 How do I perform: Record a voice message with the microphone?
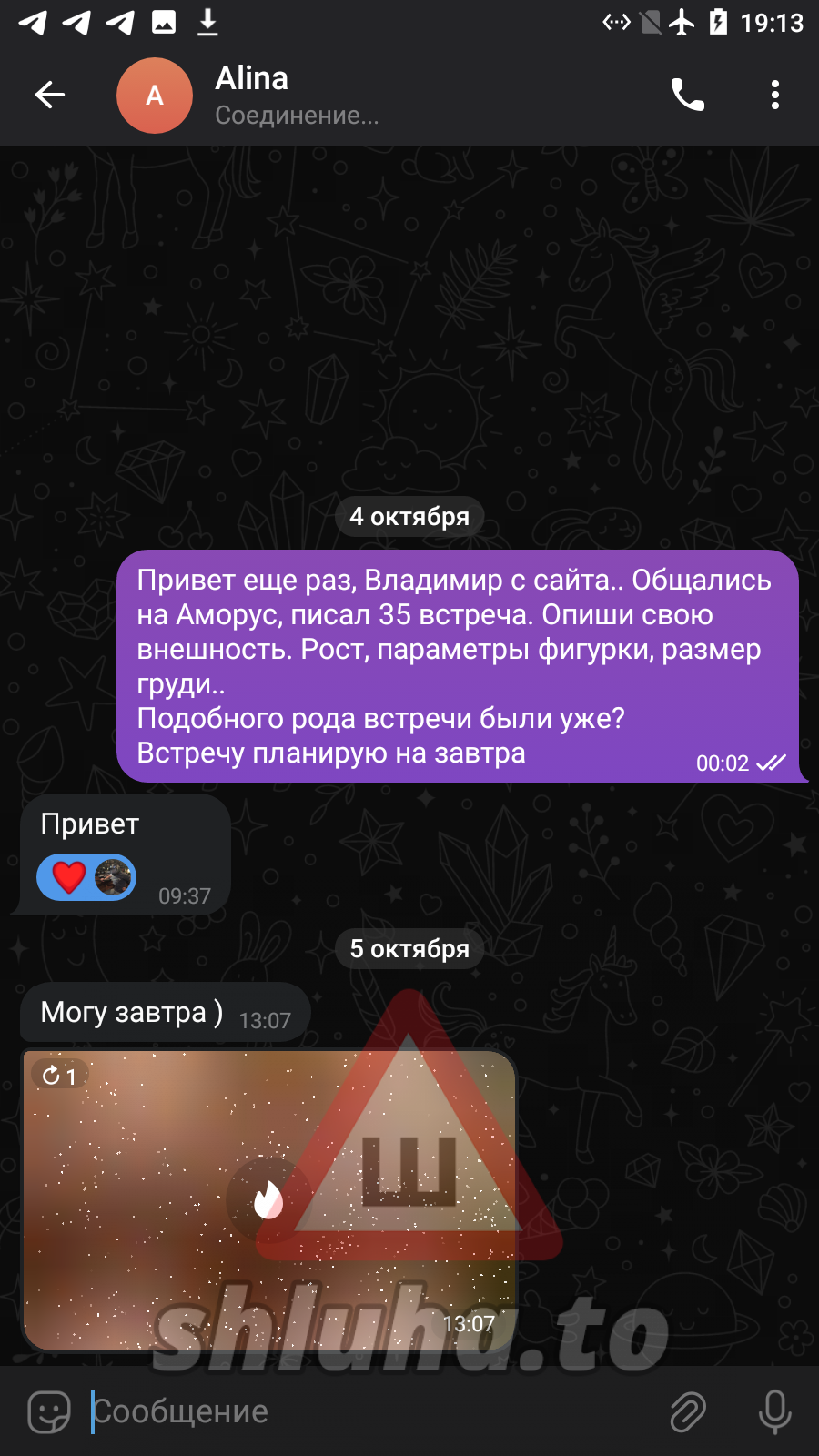(x=774, y=1411)
